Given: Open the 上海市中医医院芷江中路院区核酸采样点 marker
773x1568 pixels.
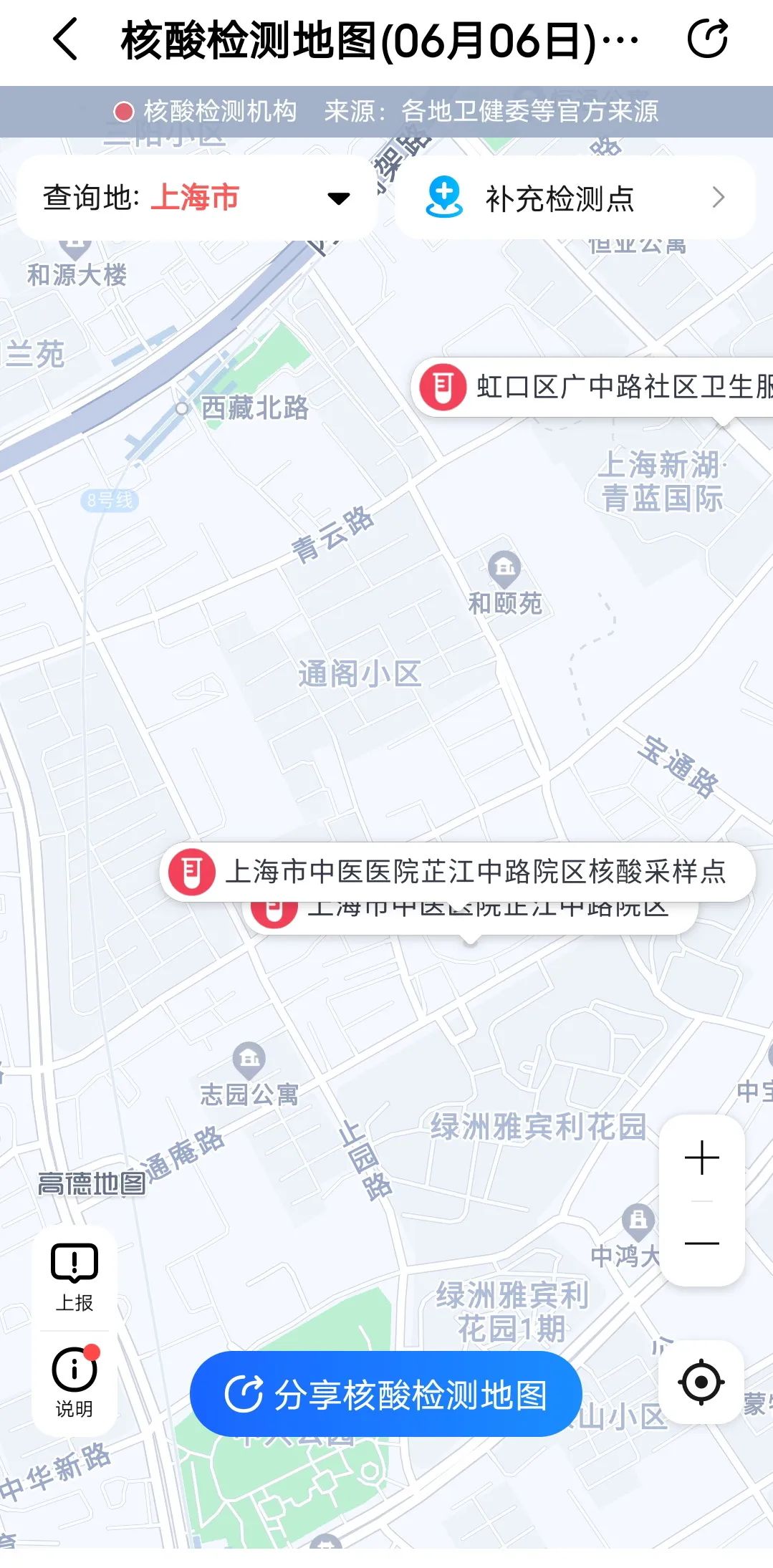Looking at the screenshot, I should (457, 872).
